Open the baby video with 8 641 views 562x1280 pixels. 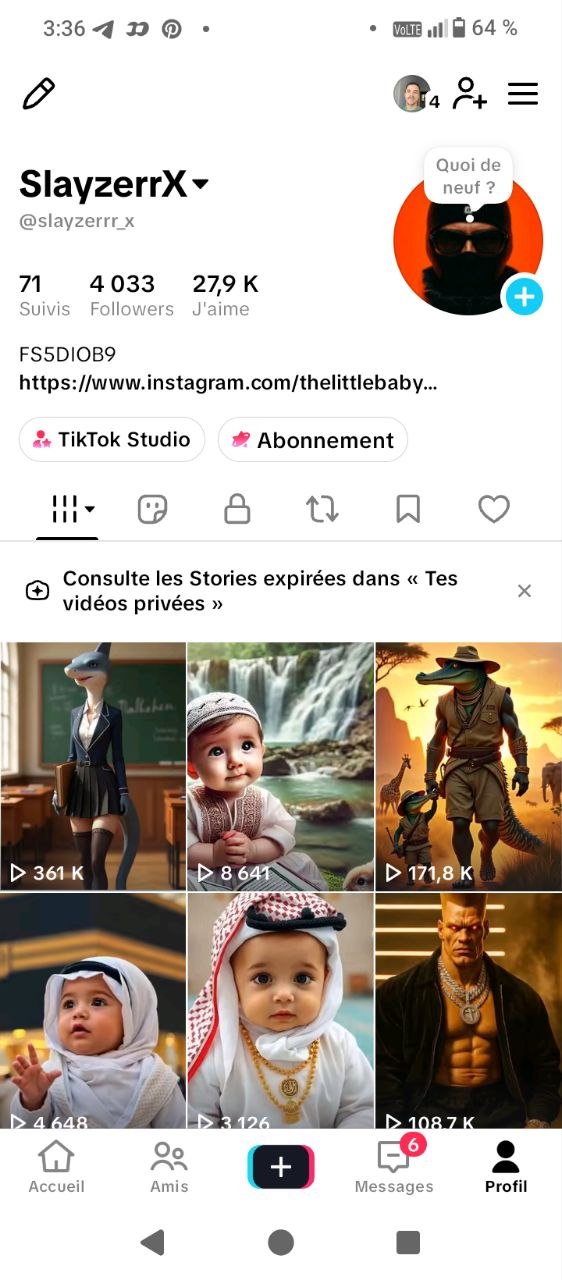pos(280,766)
